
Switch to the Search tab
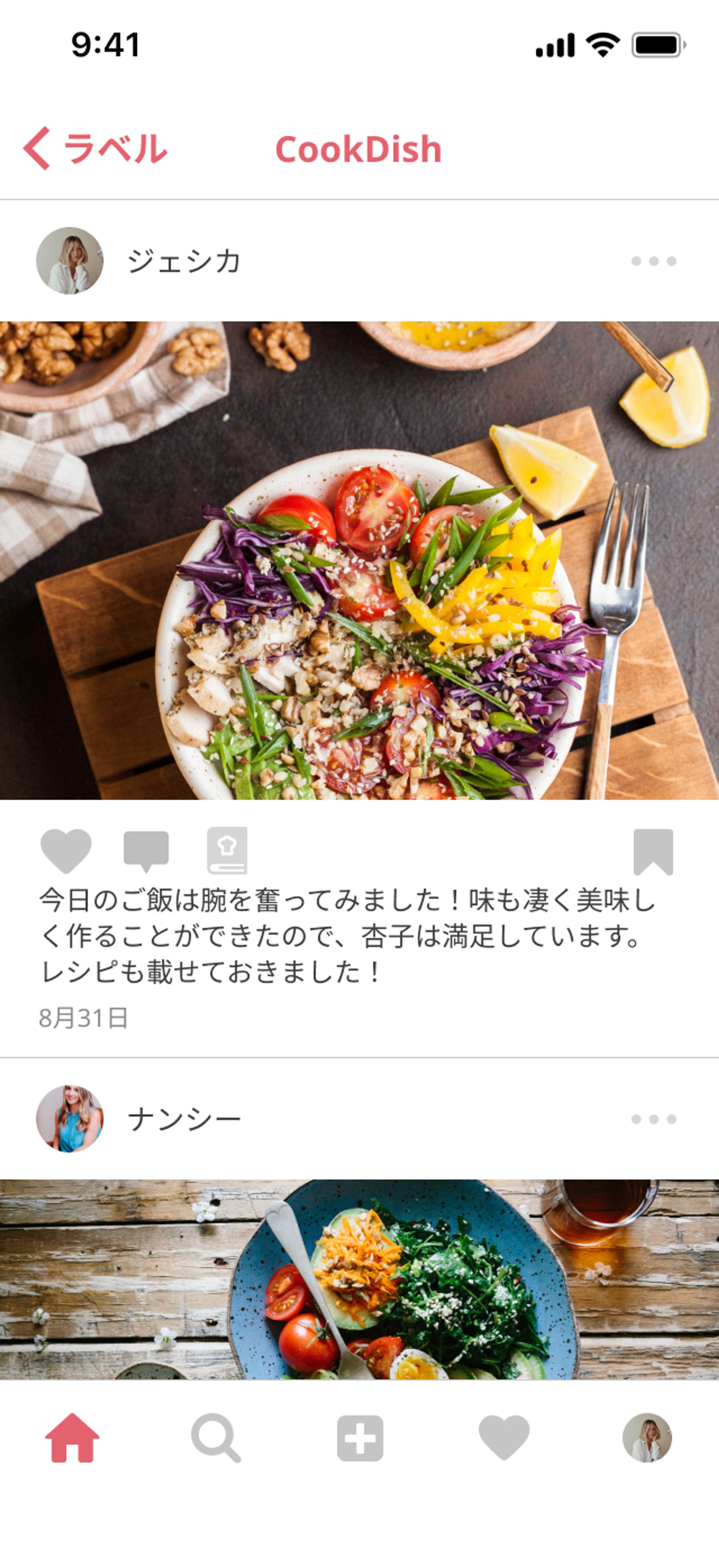216,1438
